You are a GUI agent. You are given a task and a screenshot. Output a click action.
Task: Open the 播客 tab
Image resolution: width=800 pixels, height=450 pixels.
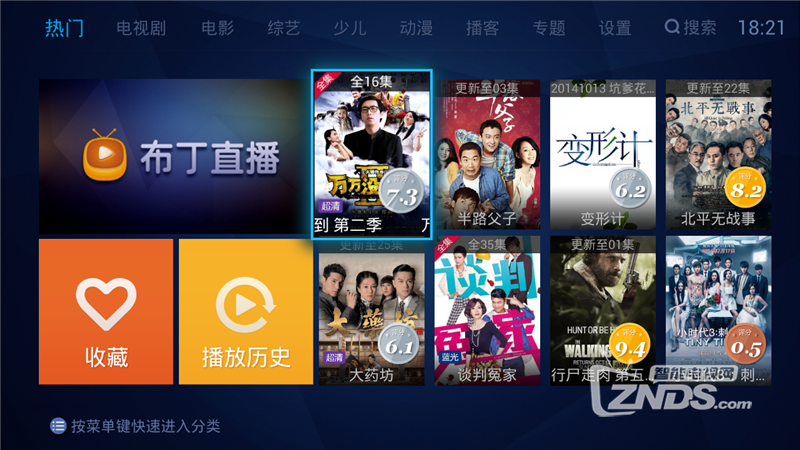tap(483, 27)
